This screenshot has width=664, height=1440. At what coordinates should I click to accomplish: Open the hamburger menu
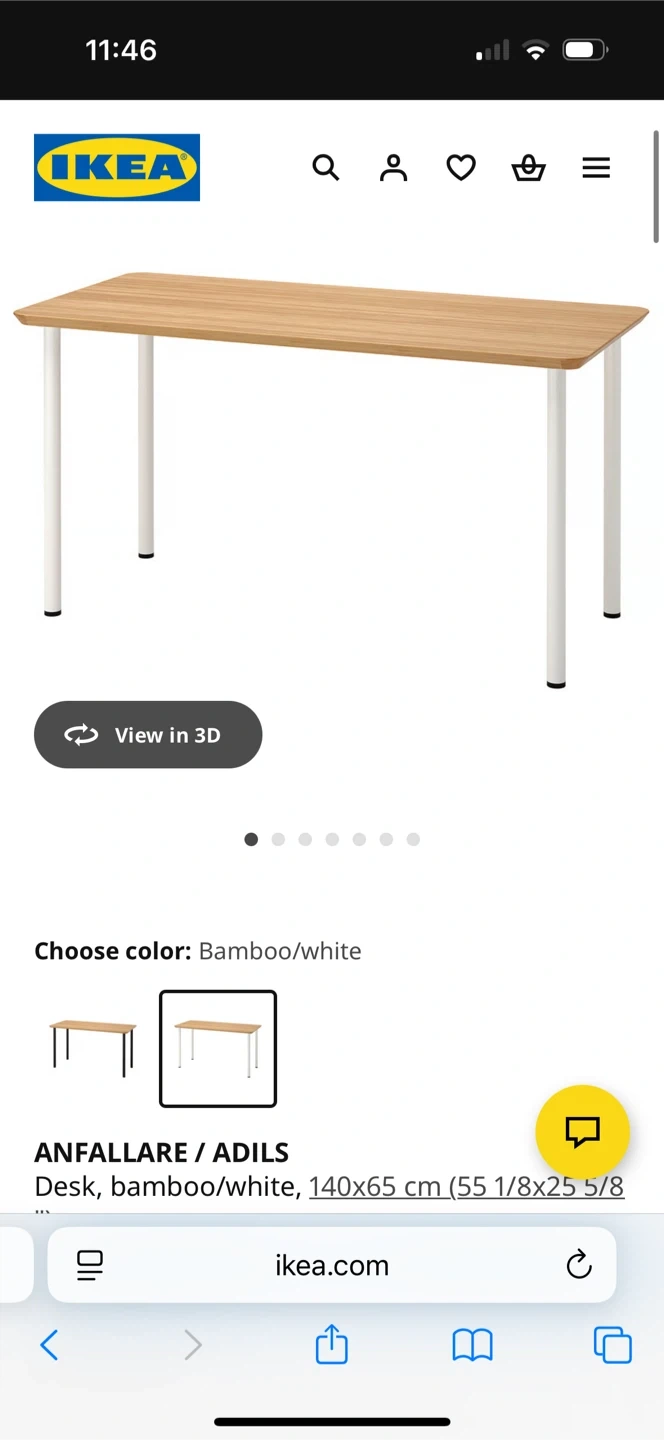click(596, 168)
